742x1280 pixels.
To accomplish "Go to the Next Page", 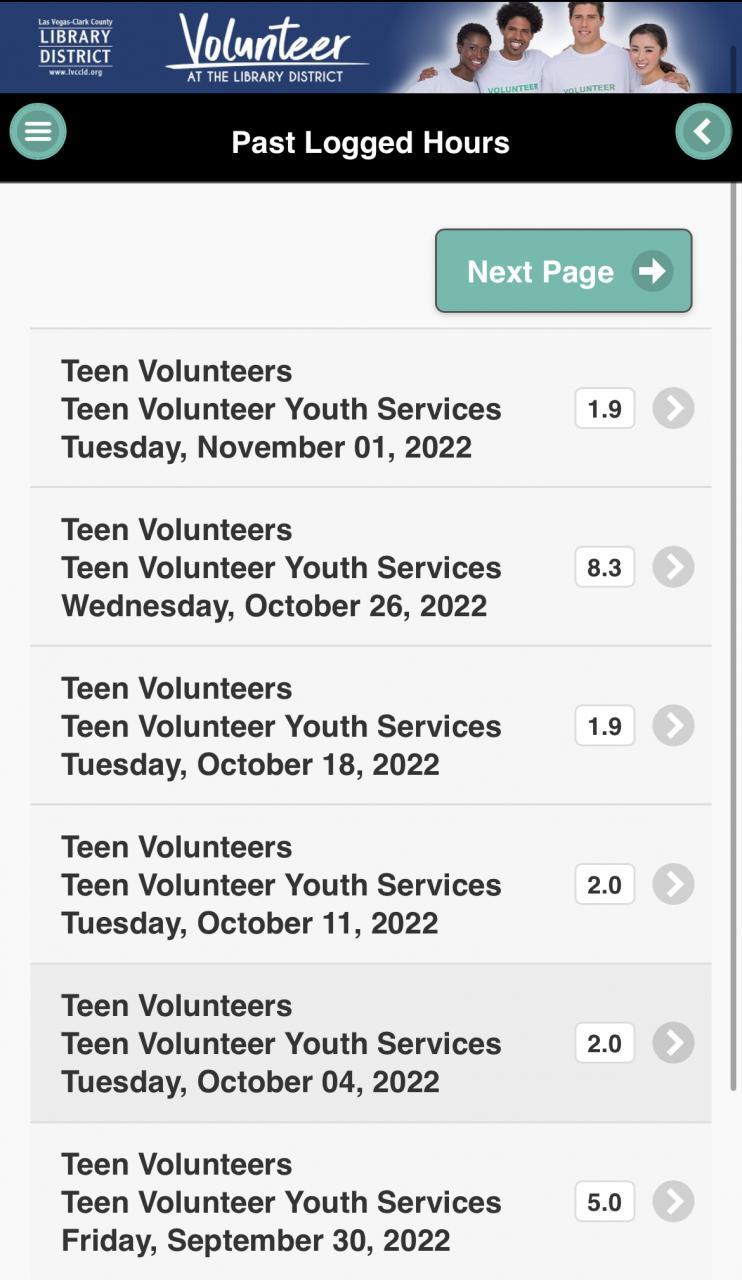I will (563, 271).
